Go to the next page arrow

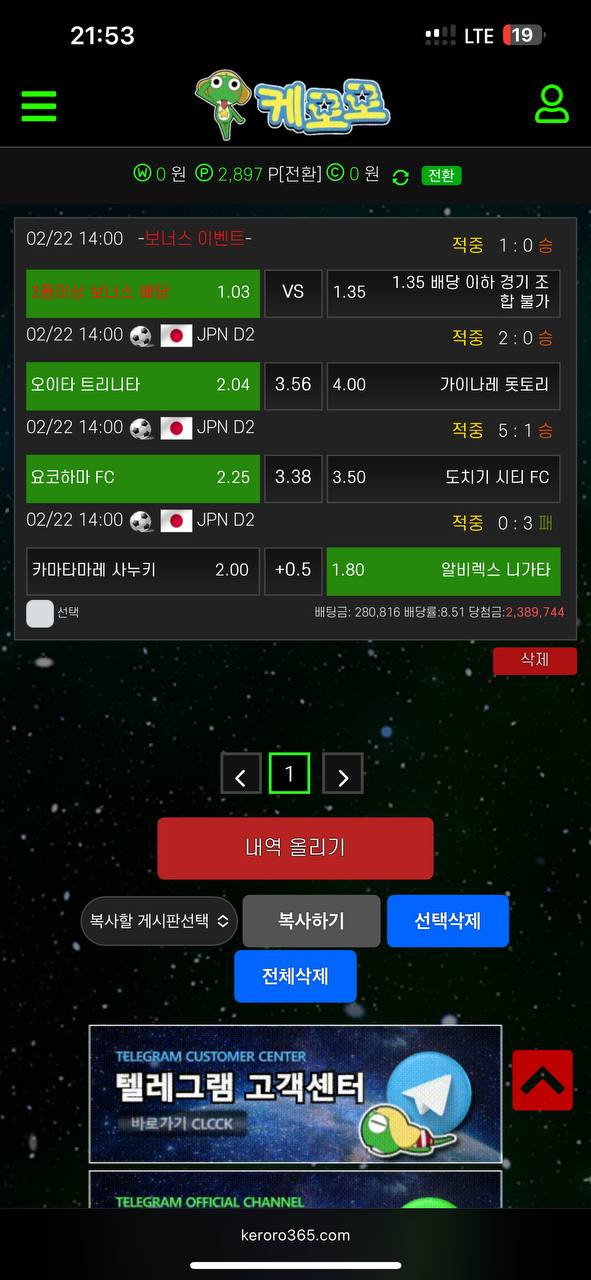tap(343, 774)
